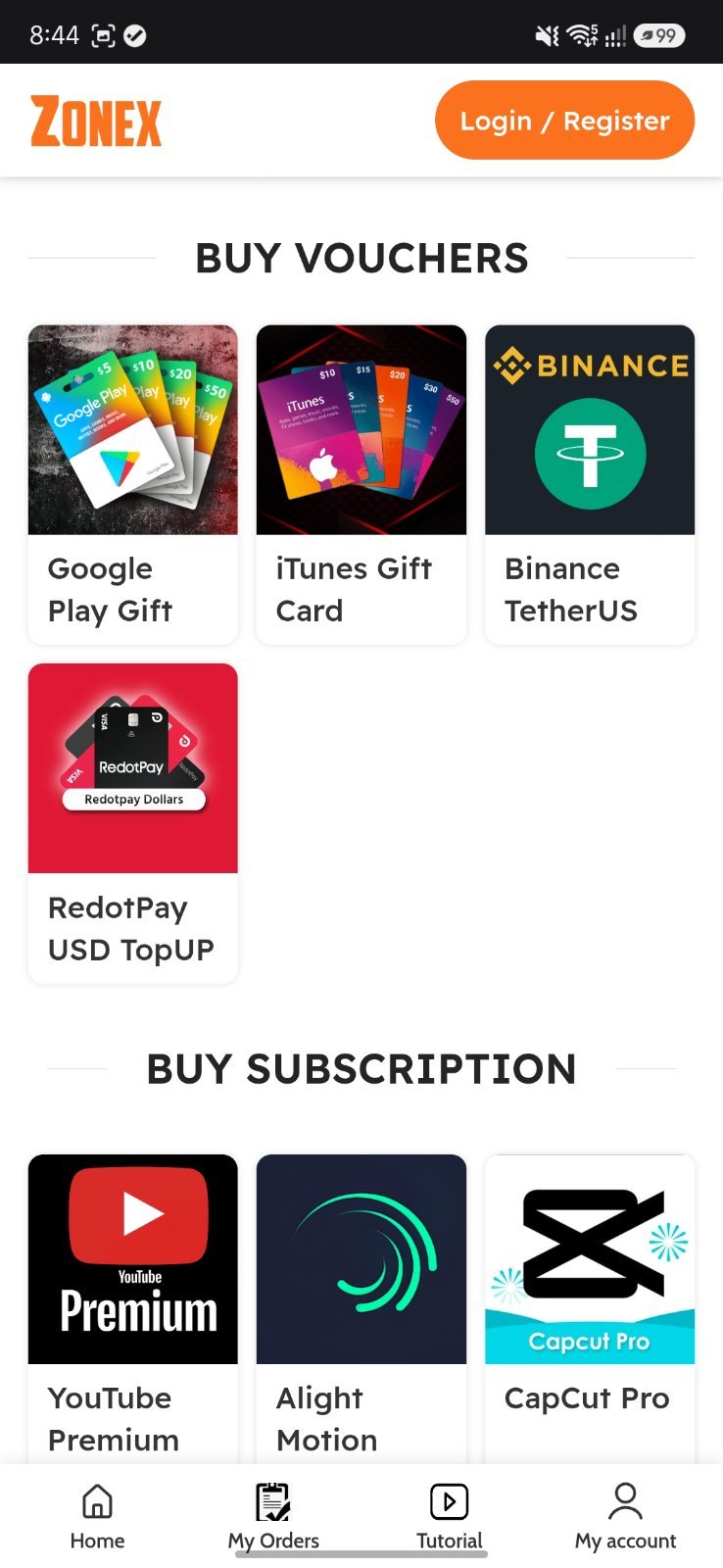The width and height of the screenshot is (723, 1568).
Task: Open the Google Play Gift voucher card
Action: [x=133, y=485]
